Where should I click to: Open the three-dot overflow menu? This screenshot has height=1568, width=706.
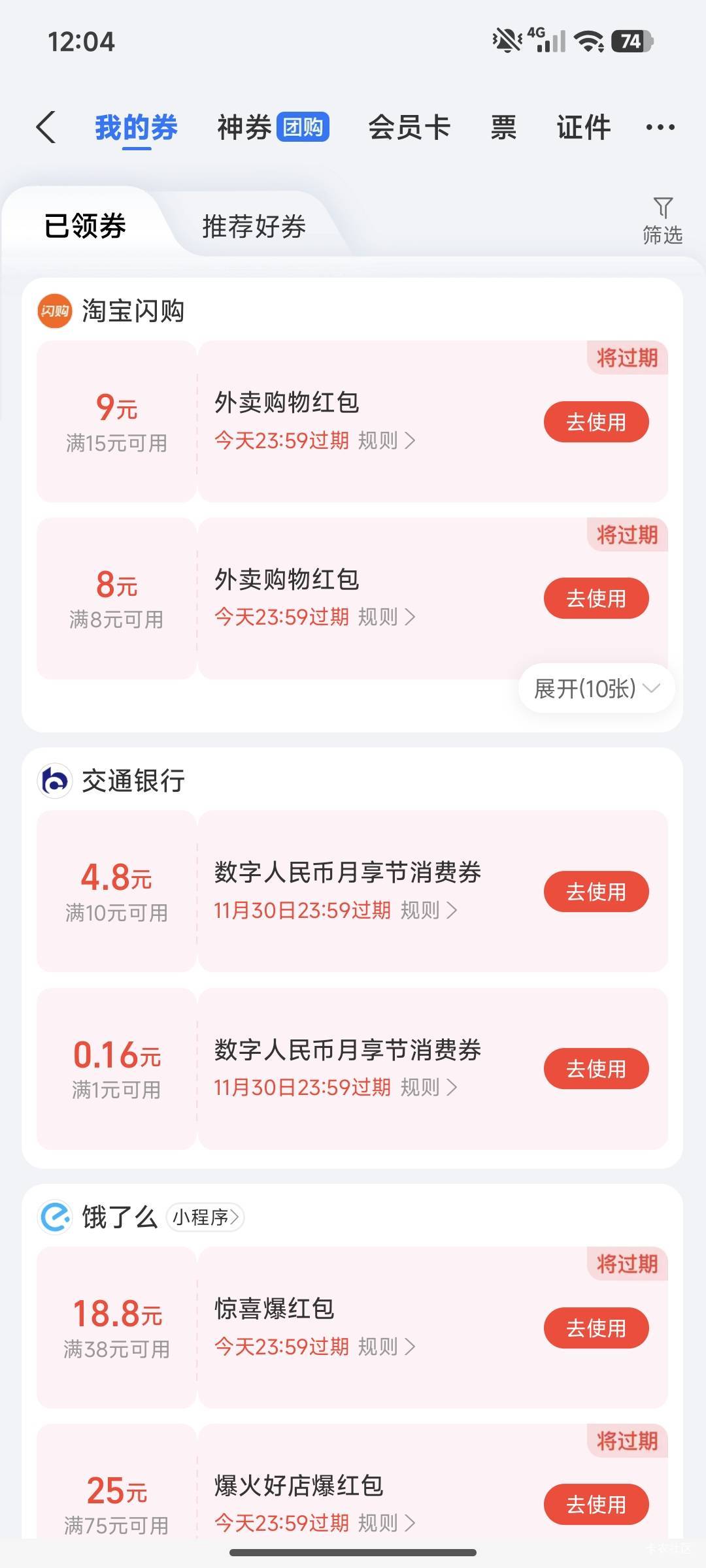pos(660,127)
